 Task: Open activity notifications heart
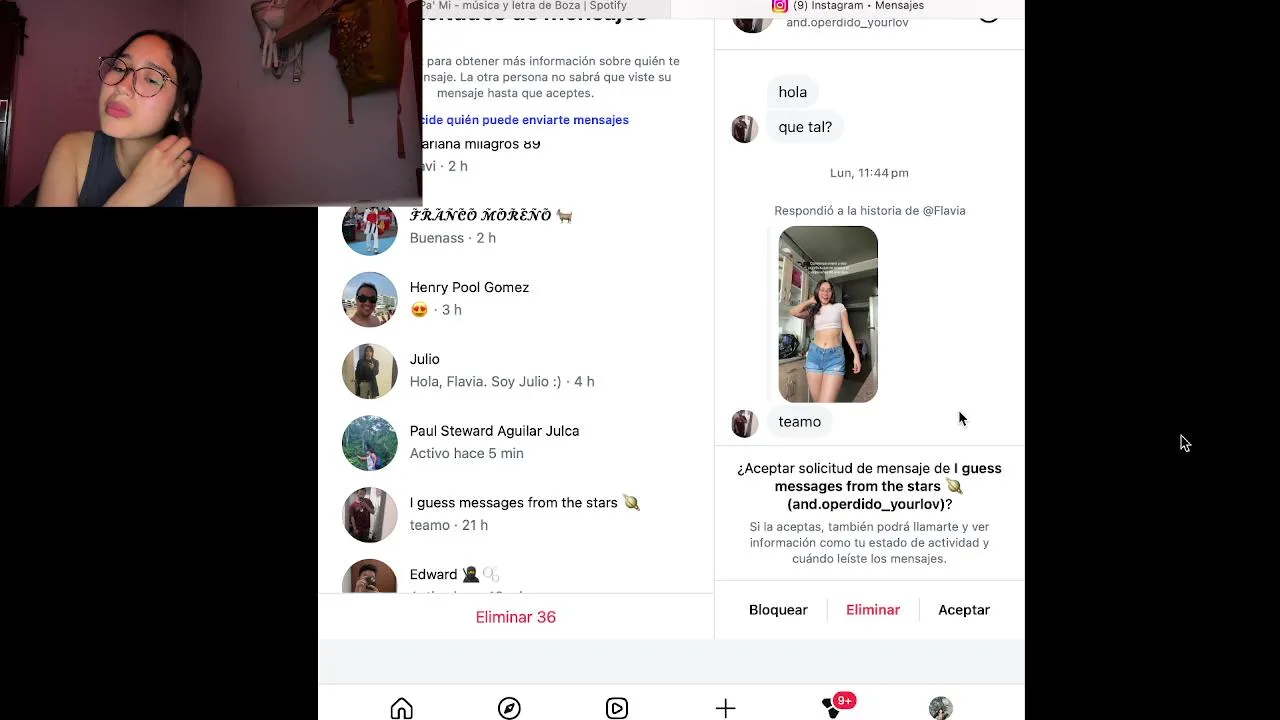[x=833, y=707]
